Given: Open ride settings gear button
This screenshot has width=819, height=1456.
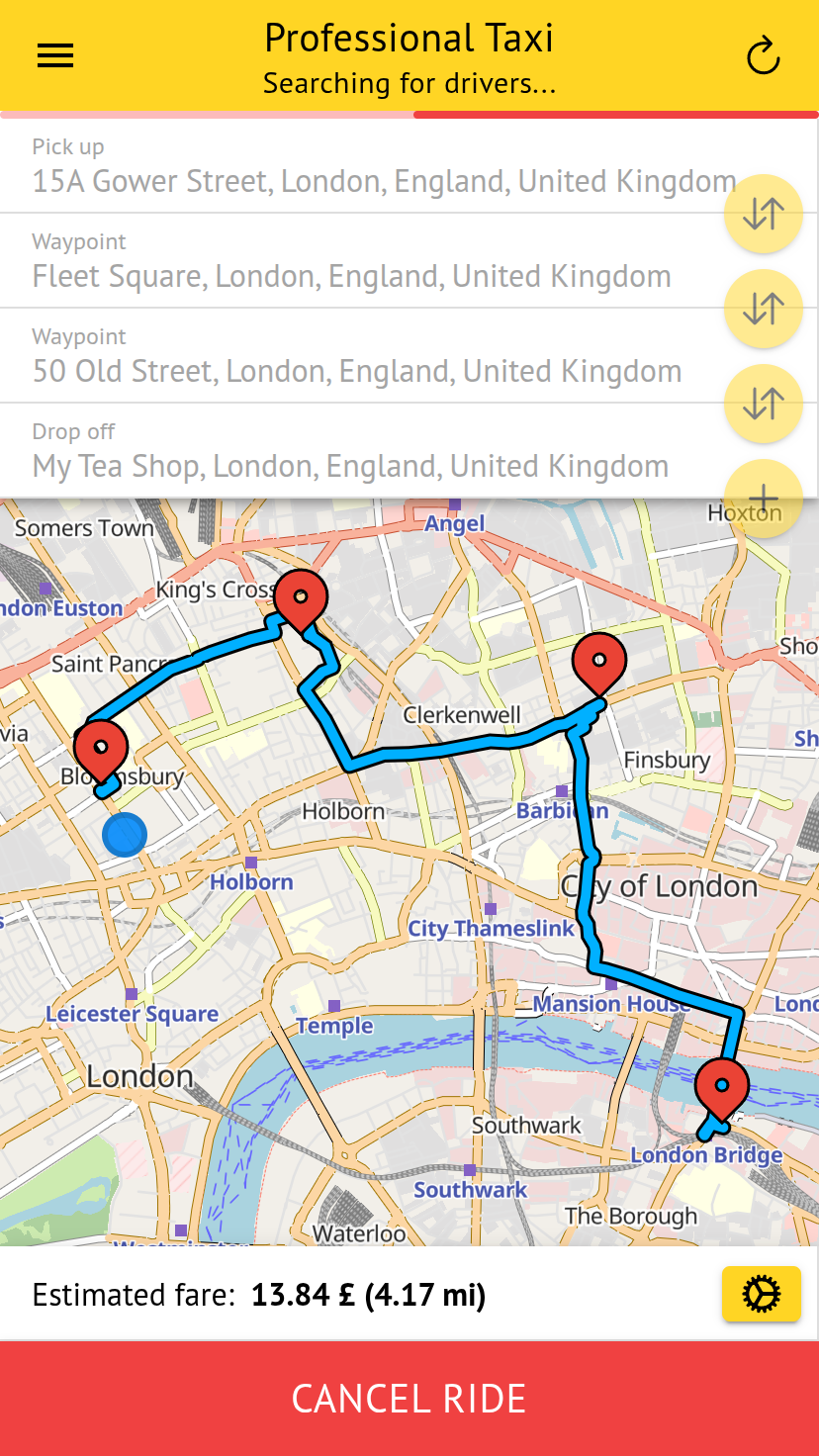Looking at the screenshot, I should point(761,1294).
